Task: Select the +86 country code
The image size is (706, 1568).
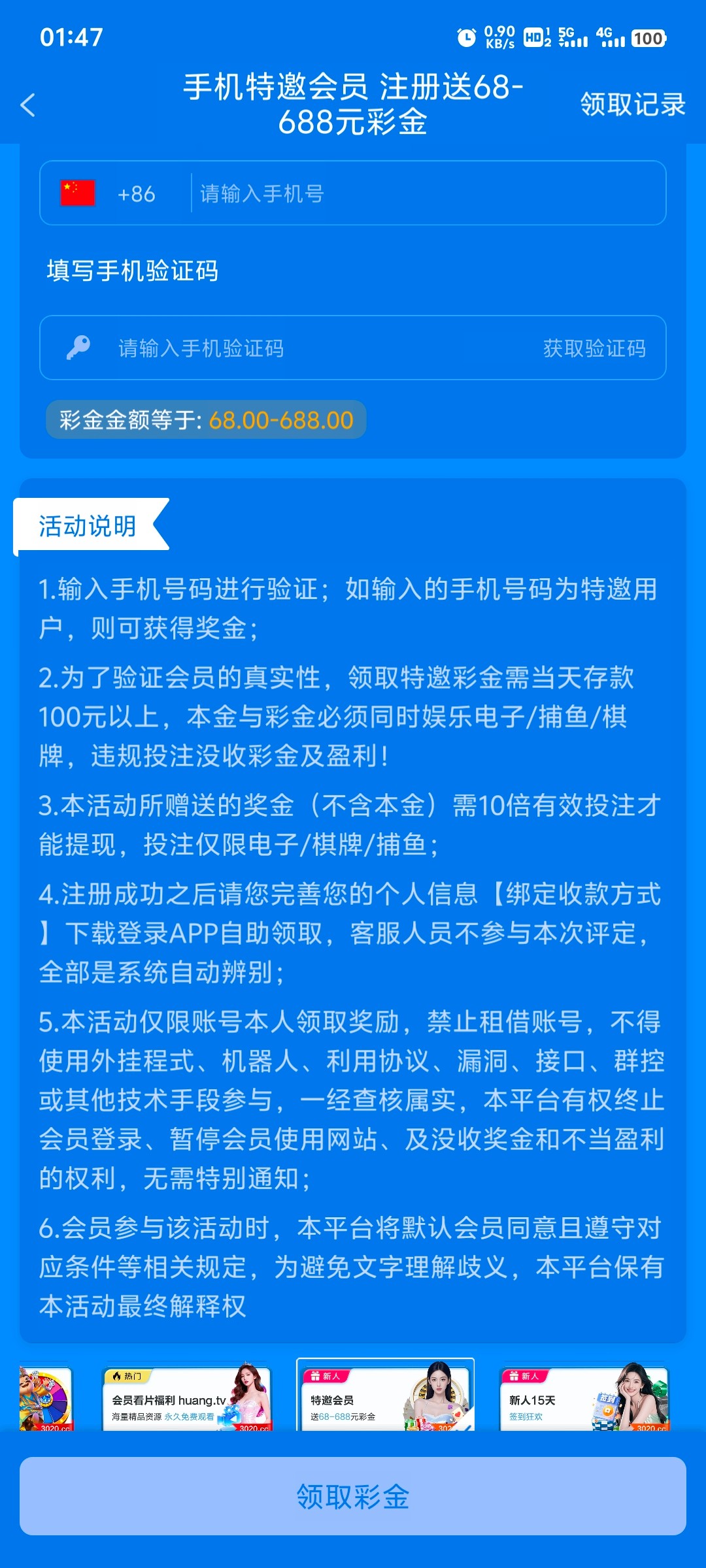Action: (136, 193)
